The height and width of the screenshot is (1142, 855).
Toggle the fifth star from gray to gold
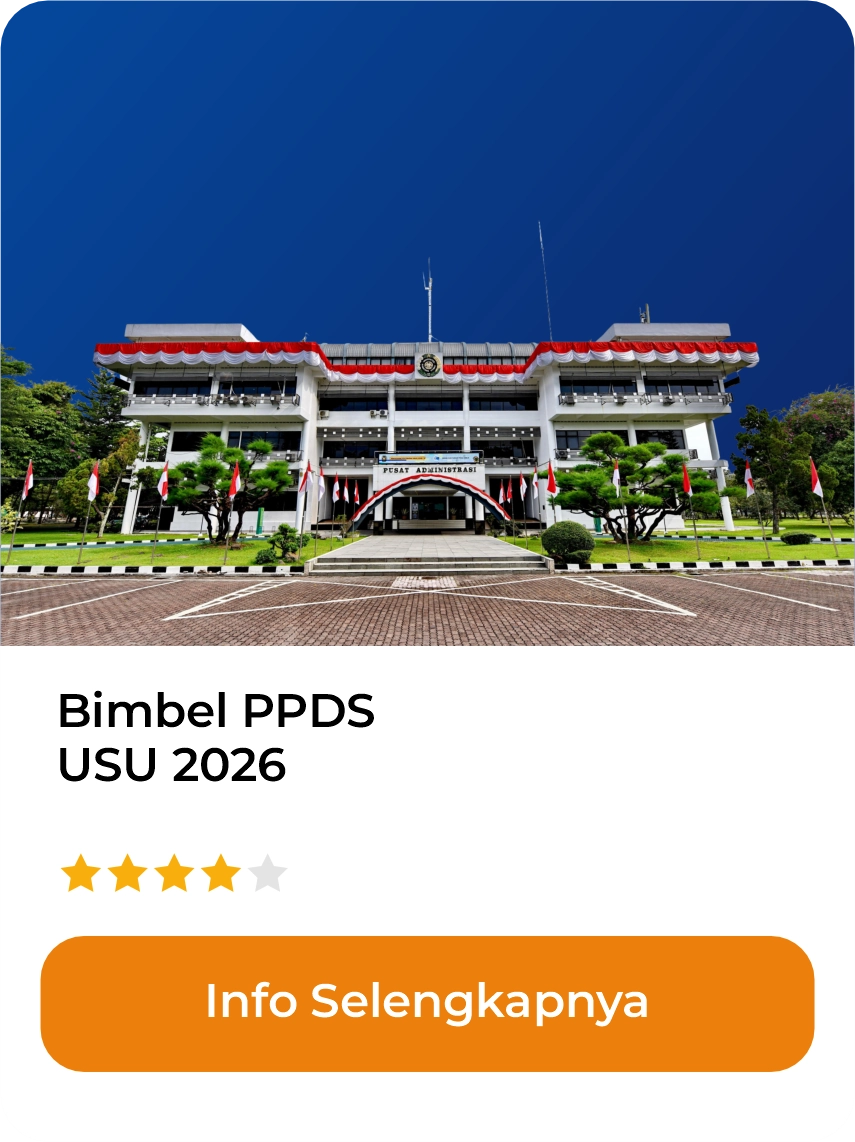click(265, 870)
